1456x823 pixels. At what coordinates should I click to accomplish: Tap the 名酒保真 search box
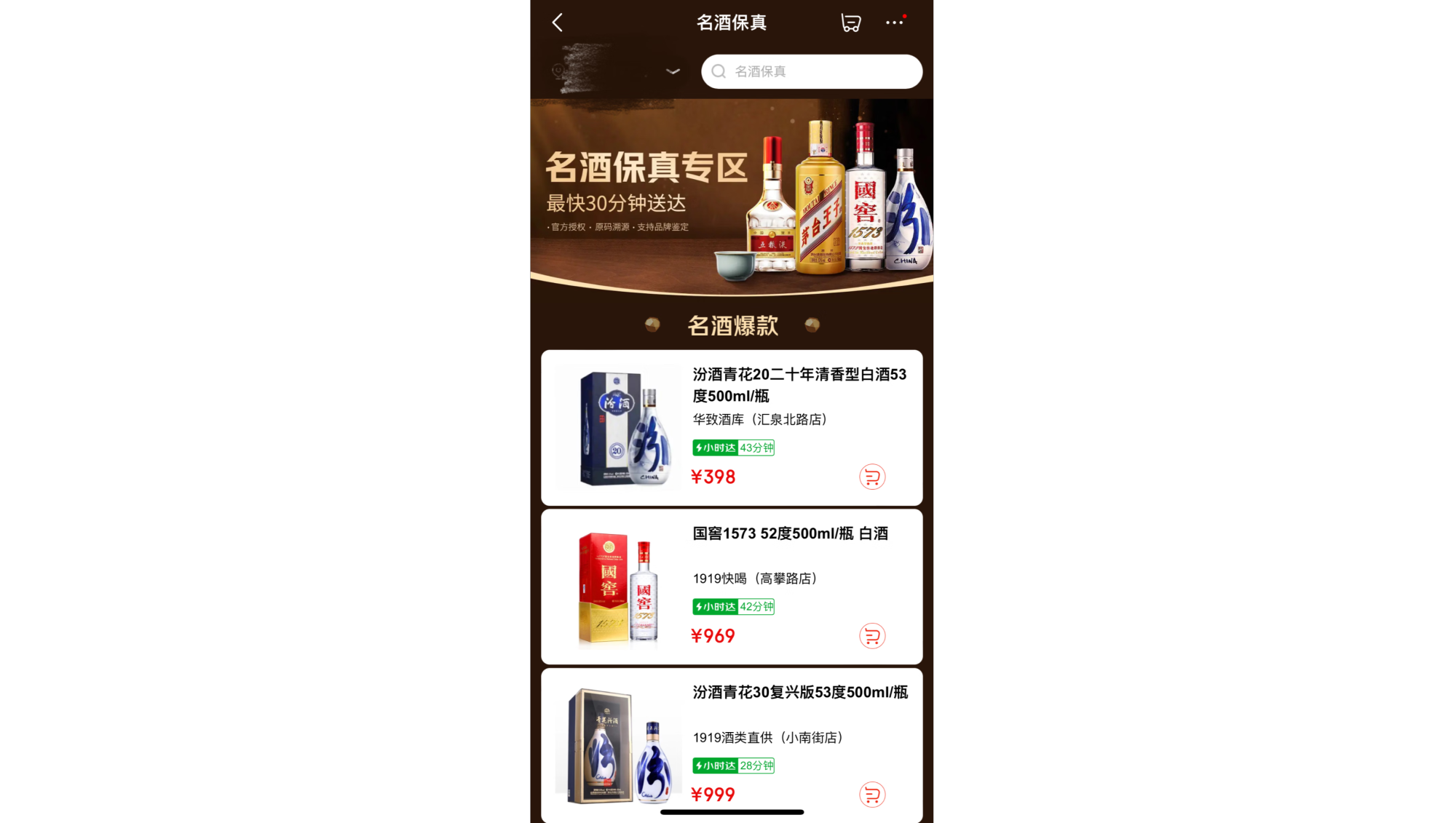[x=811, y=71]
